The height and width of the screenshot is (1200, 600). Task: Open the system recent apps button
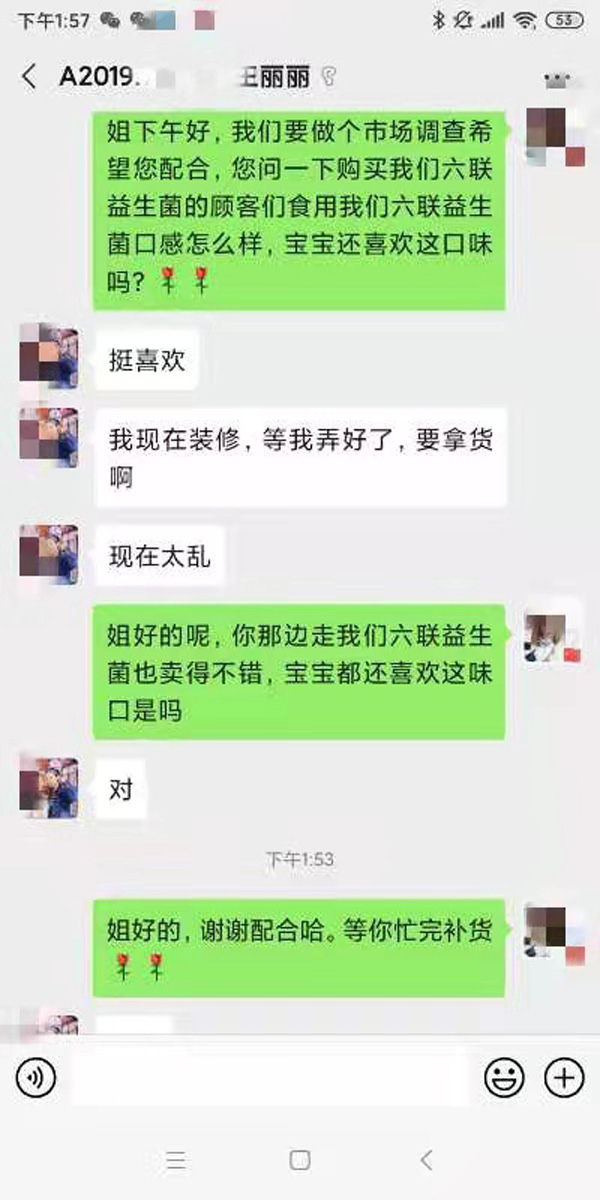pos(176,1160)
